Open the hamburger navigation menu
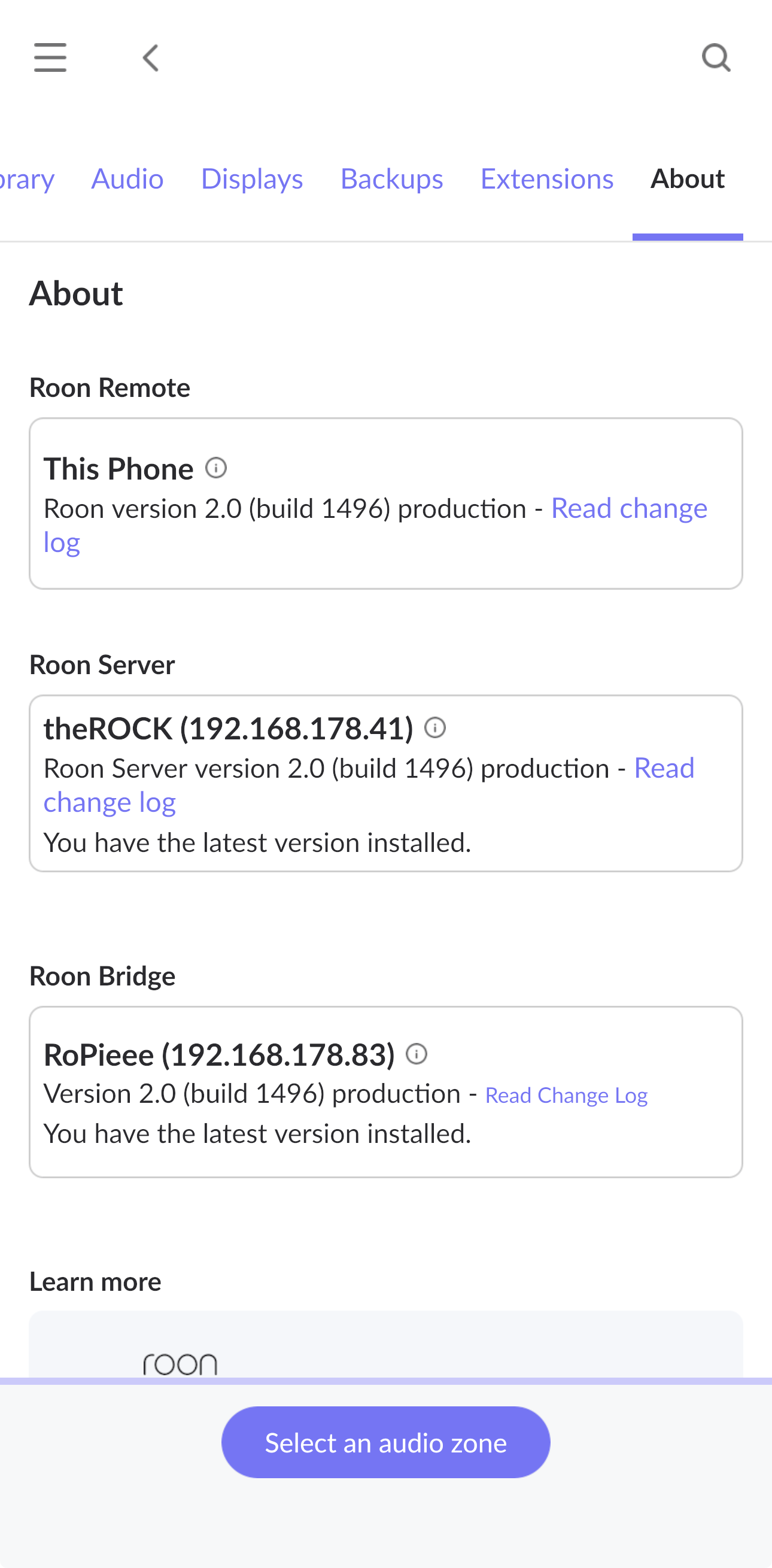 (x=50, y=57)
